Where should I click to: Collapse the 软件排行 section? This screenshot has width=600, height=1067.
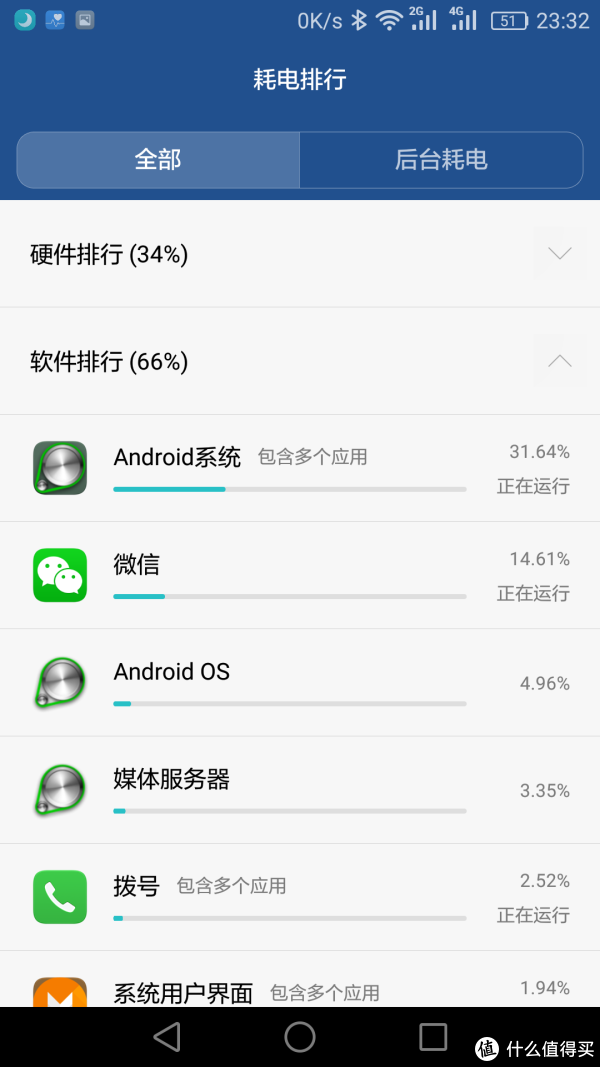(x=300, y=361)
